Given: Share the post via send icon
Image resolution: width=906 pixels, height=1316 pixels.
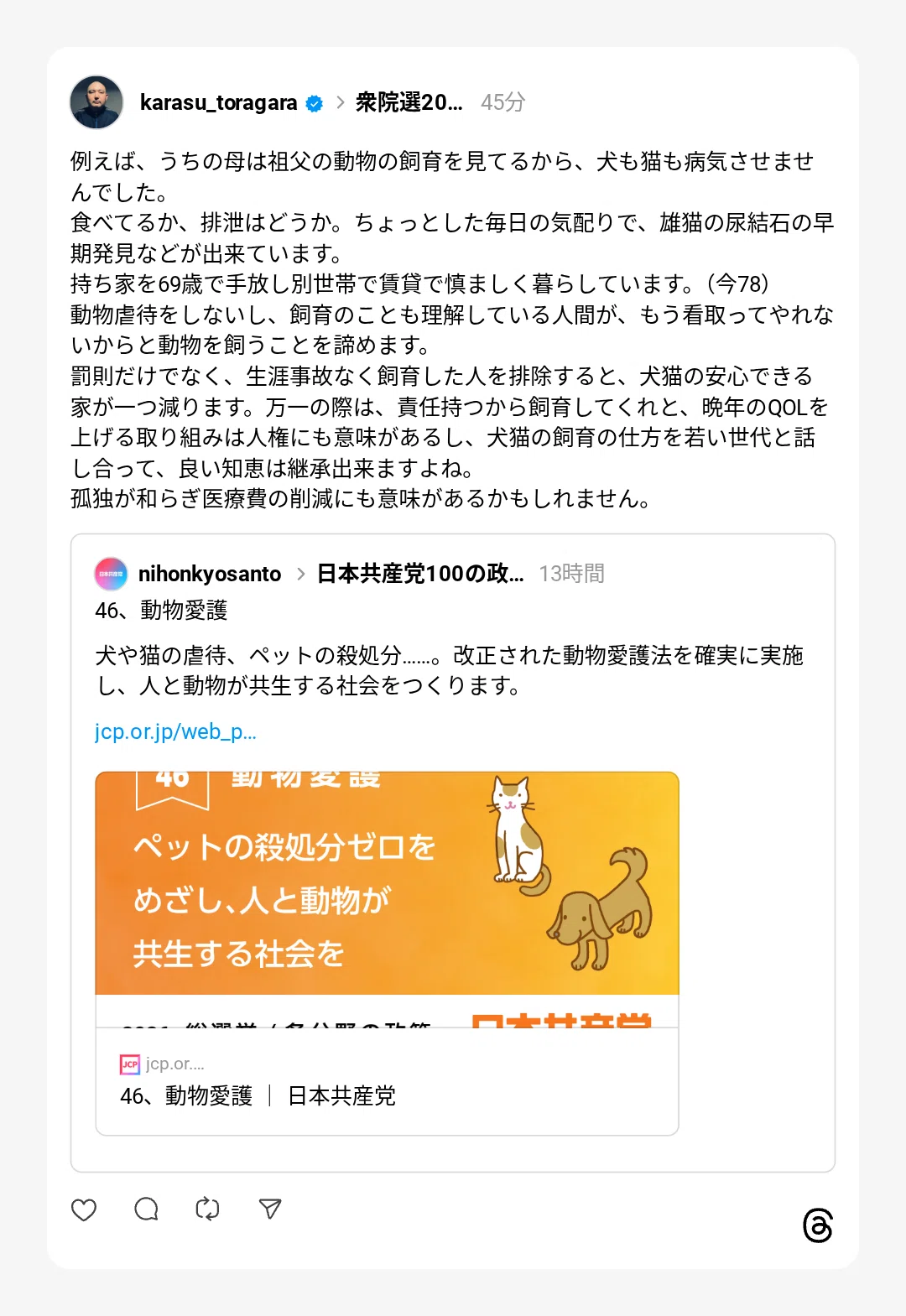Looking at the screenshot, I should [x=269, y=1209].
